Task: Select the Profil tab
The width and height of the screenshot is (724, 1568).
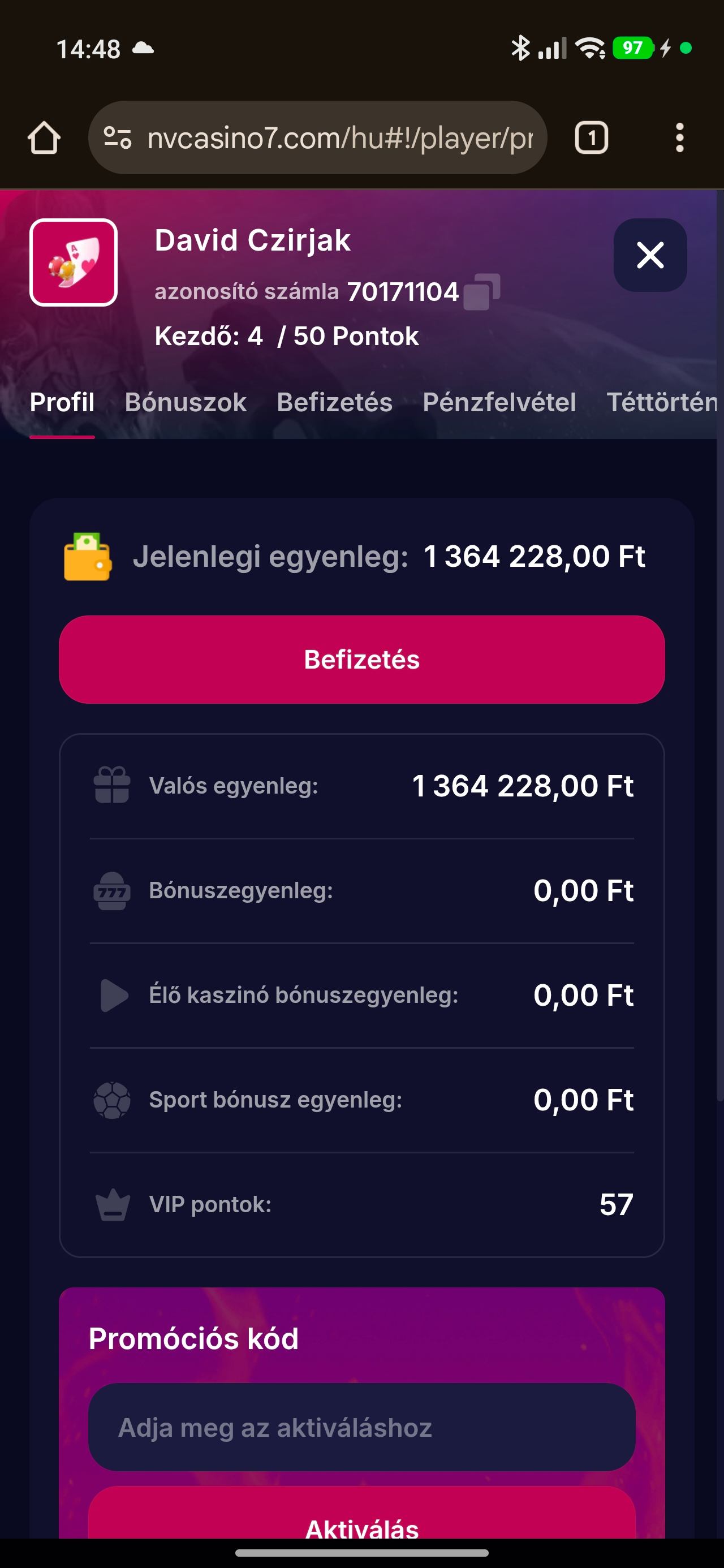Action: coord(62,402)
